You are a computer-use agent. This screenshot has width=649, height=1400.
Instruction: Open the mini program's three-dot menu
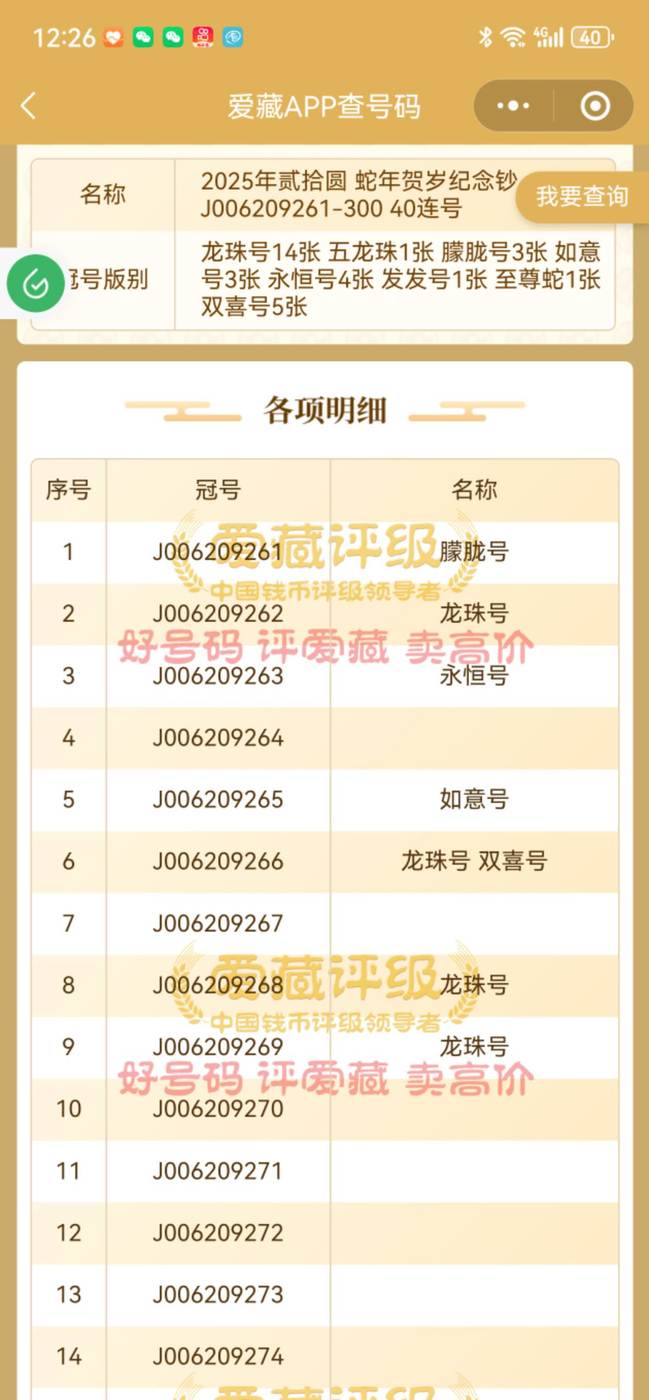coord(514,106)
